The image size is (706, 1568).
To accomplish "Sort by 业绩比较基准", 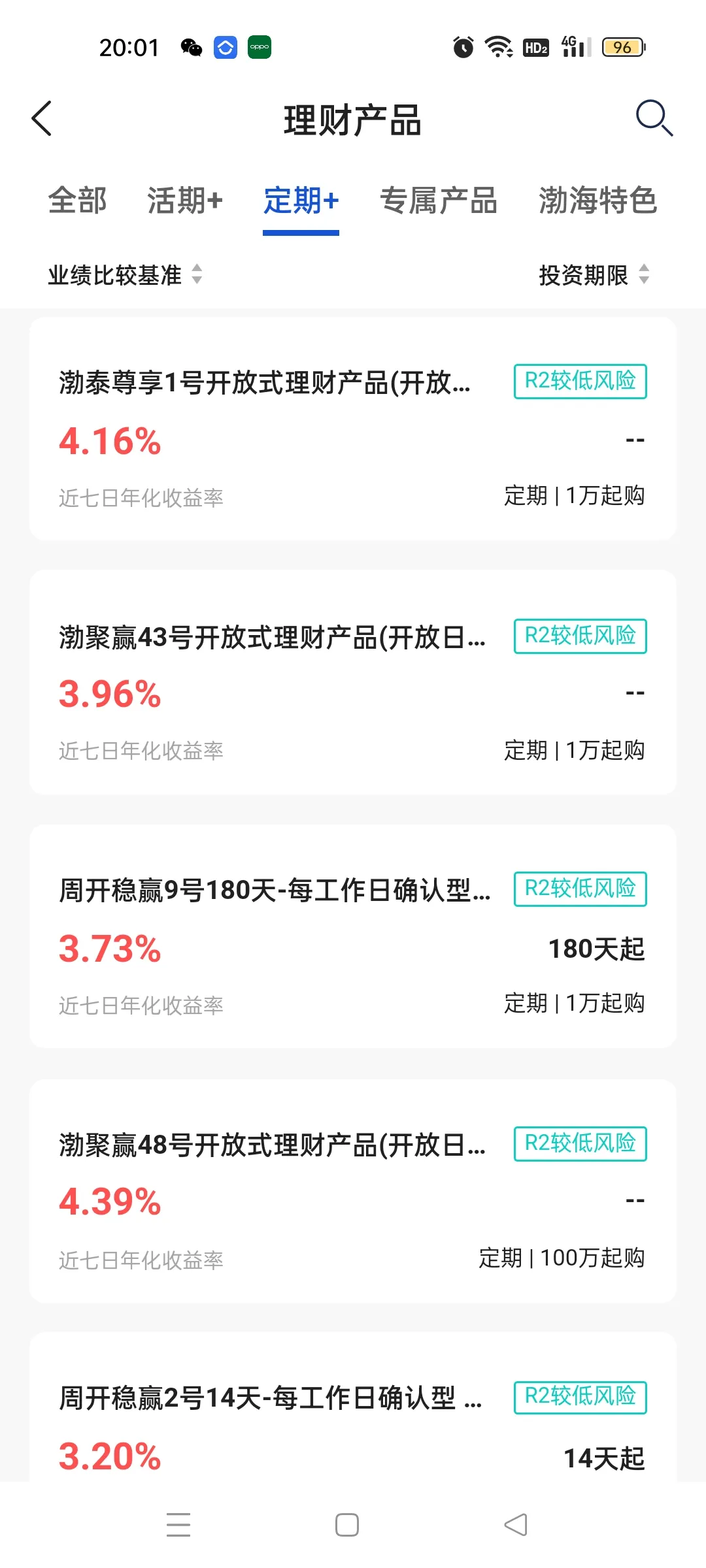I will (x=125, y=275).
